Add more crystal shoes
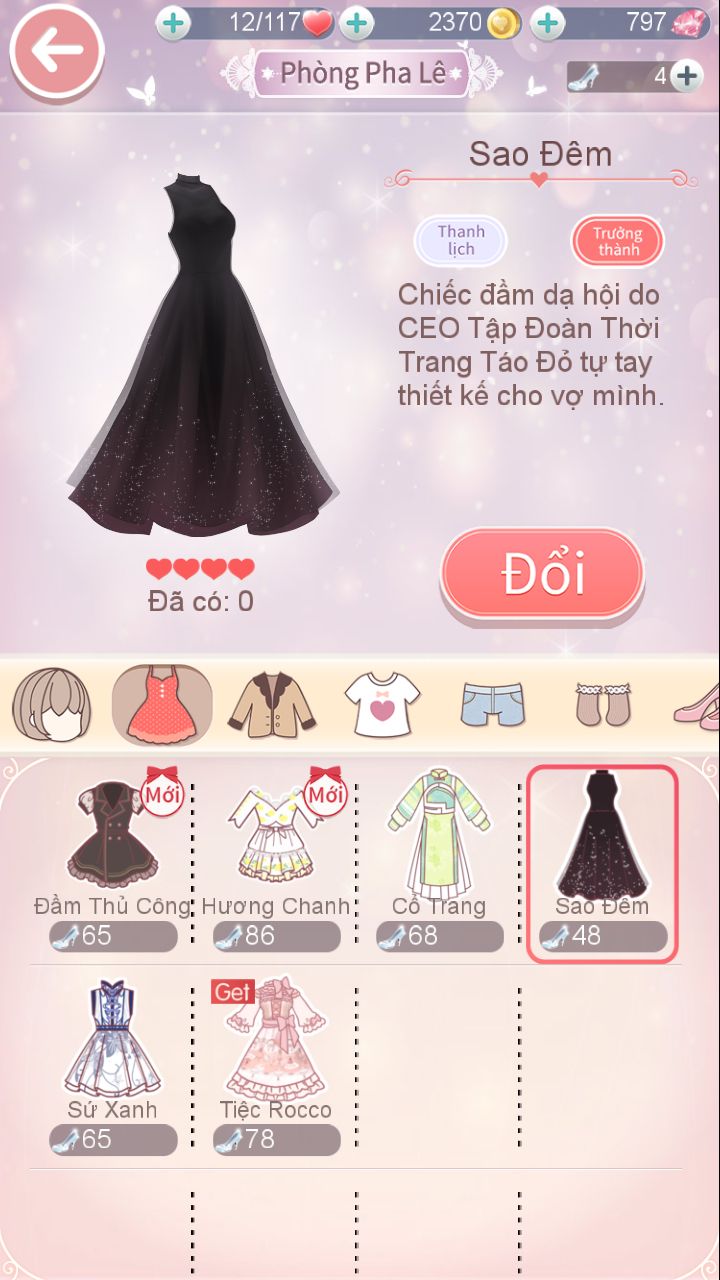 click(686, 76)
